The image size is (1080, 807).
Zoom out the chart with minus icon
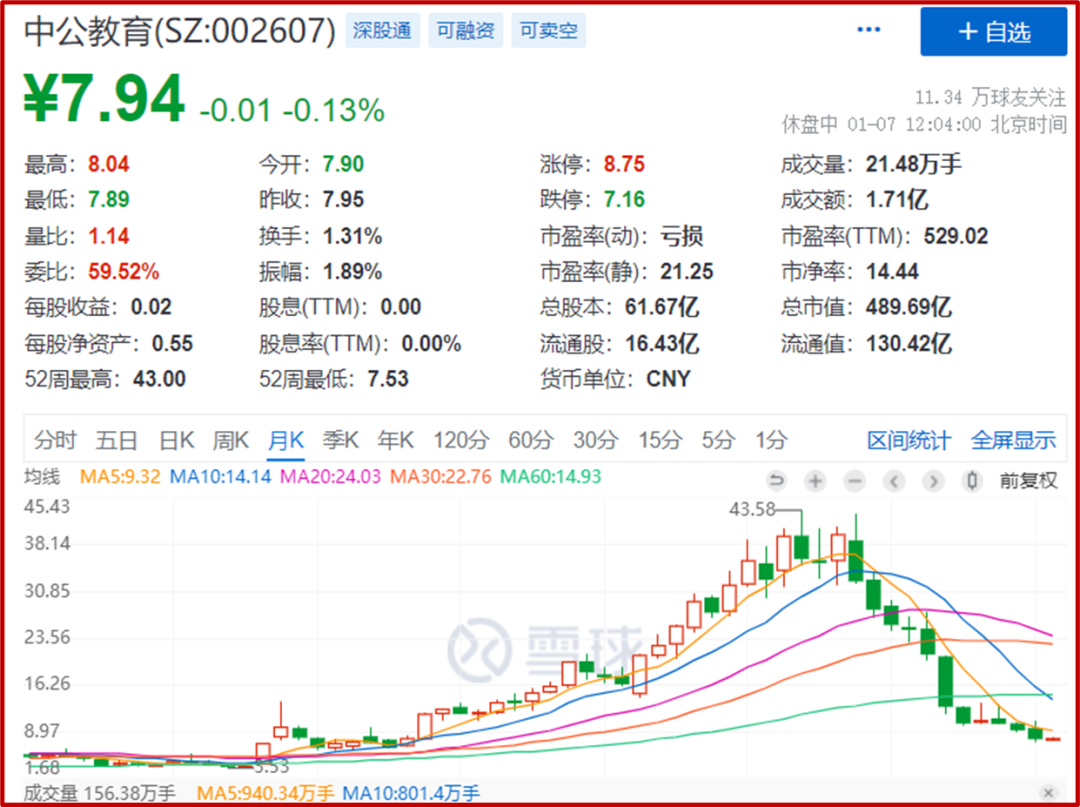click(x=854, y=481)
